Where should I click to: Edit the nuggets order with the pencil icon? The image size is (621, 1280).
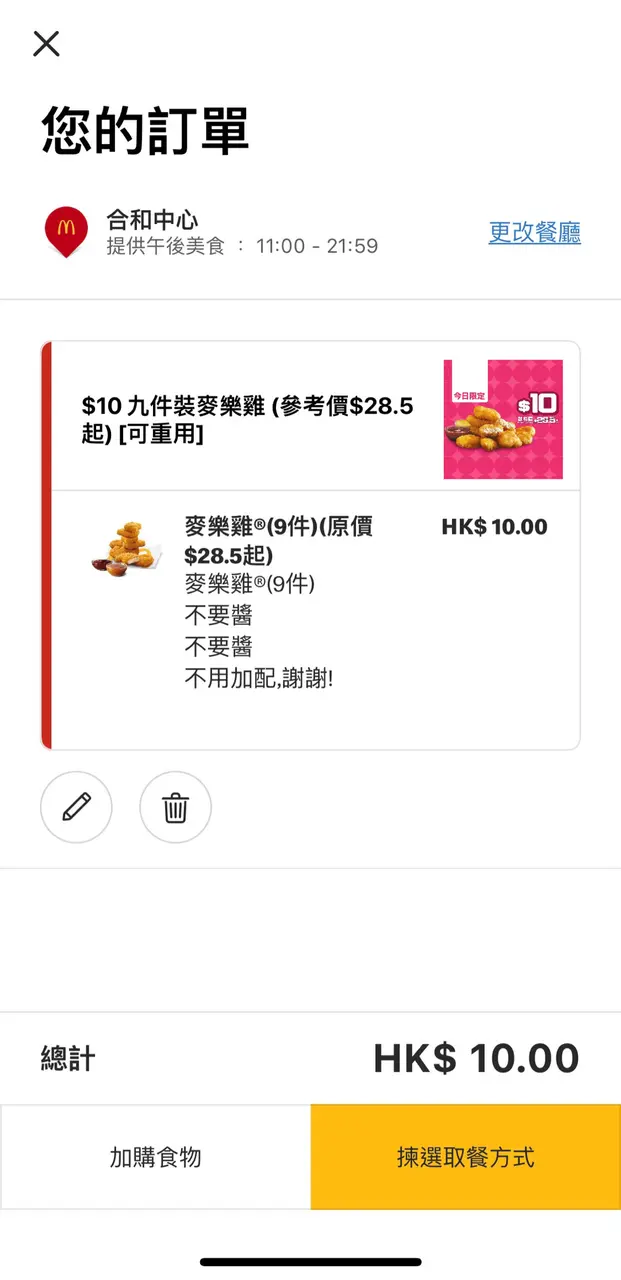[x=76, y=807]
